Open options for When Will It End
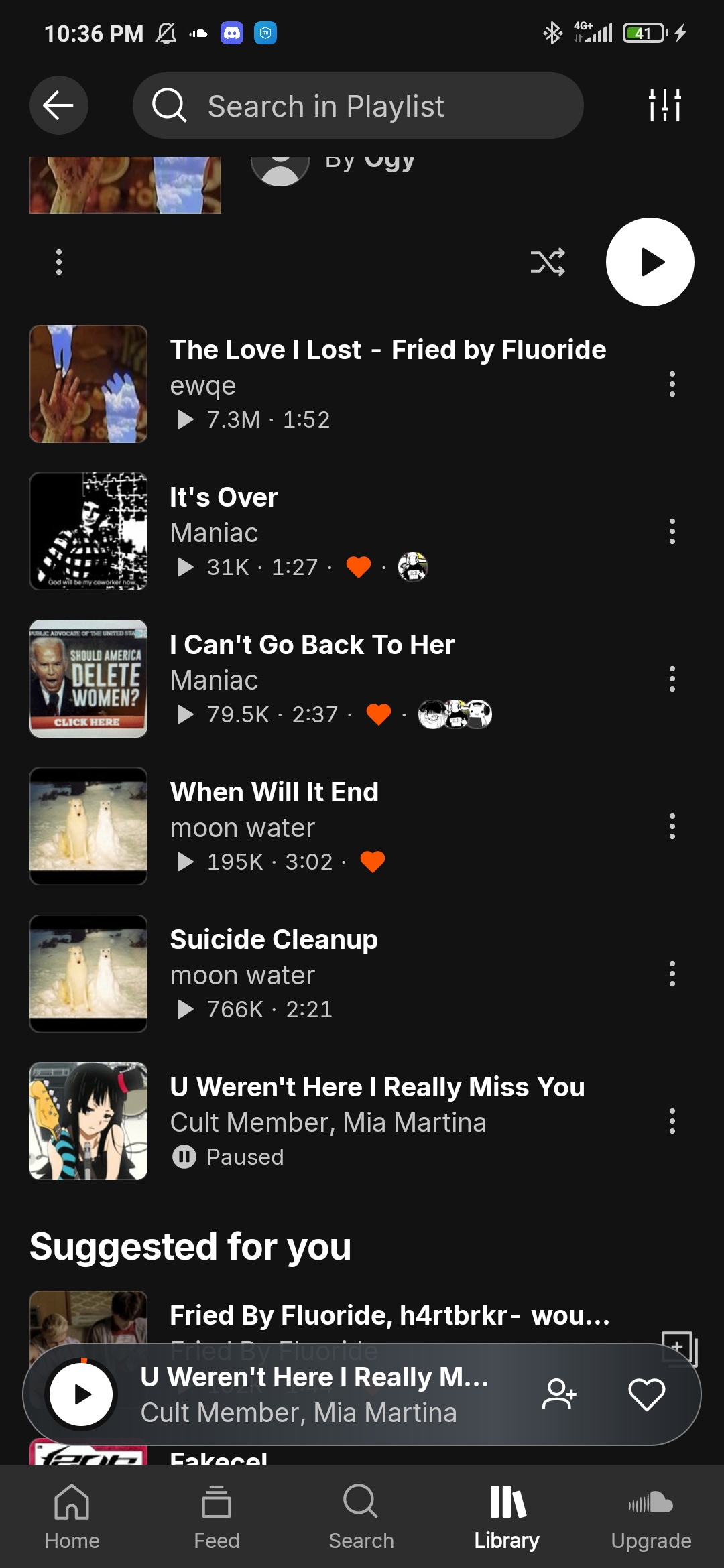724x1568 pixels. (672, 826)
